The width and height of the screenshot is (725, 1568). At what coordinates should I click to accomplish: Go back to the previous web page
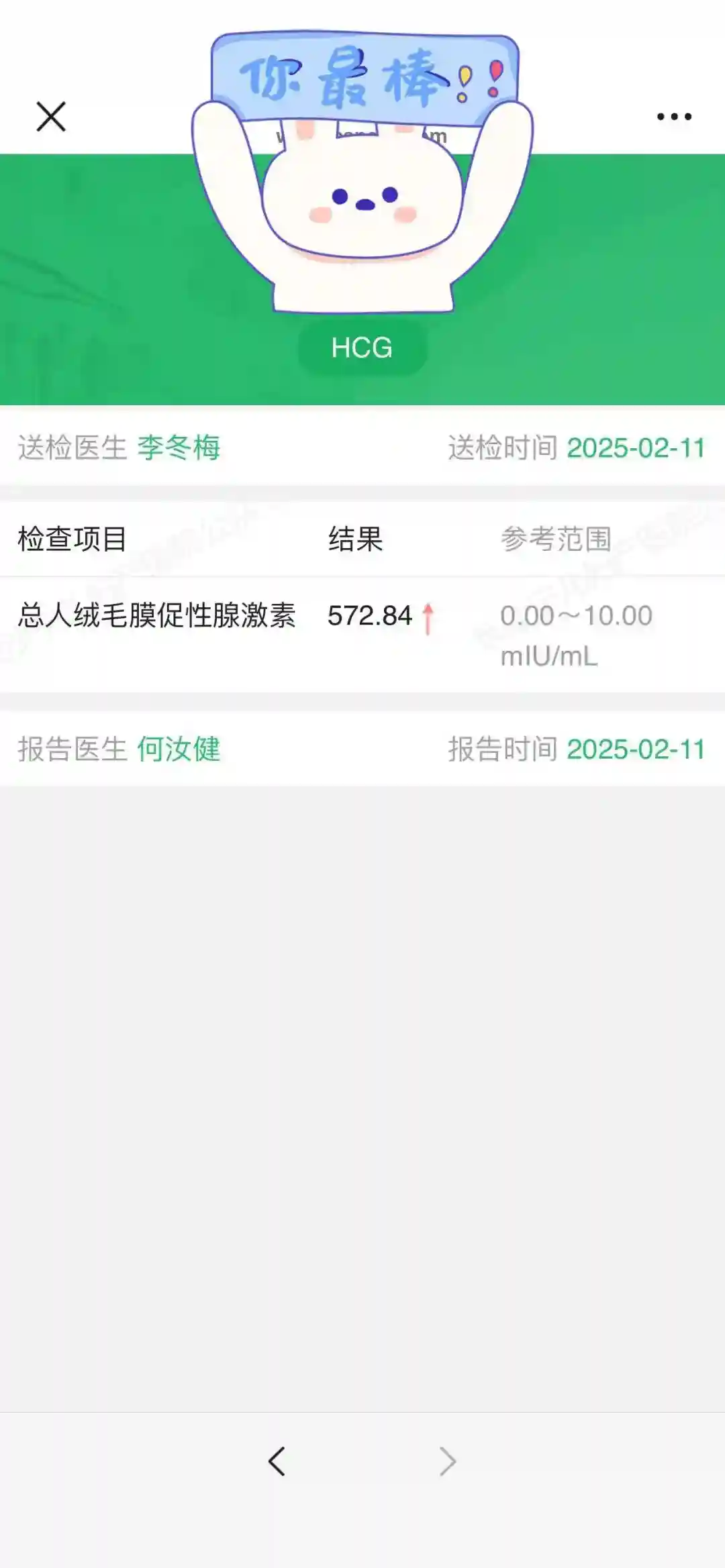[x=277, y=1461]
